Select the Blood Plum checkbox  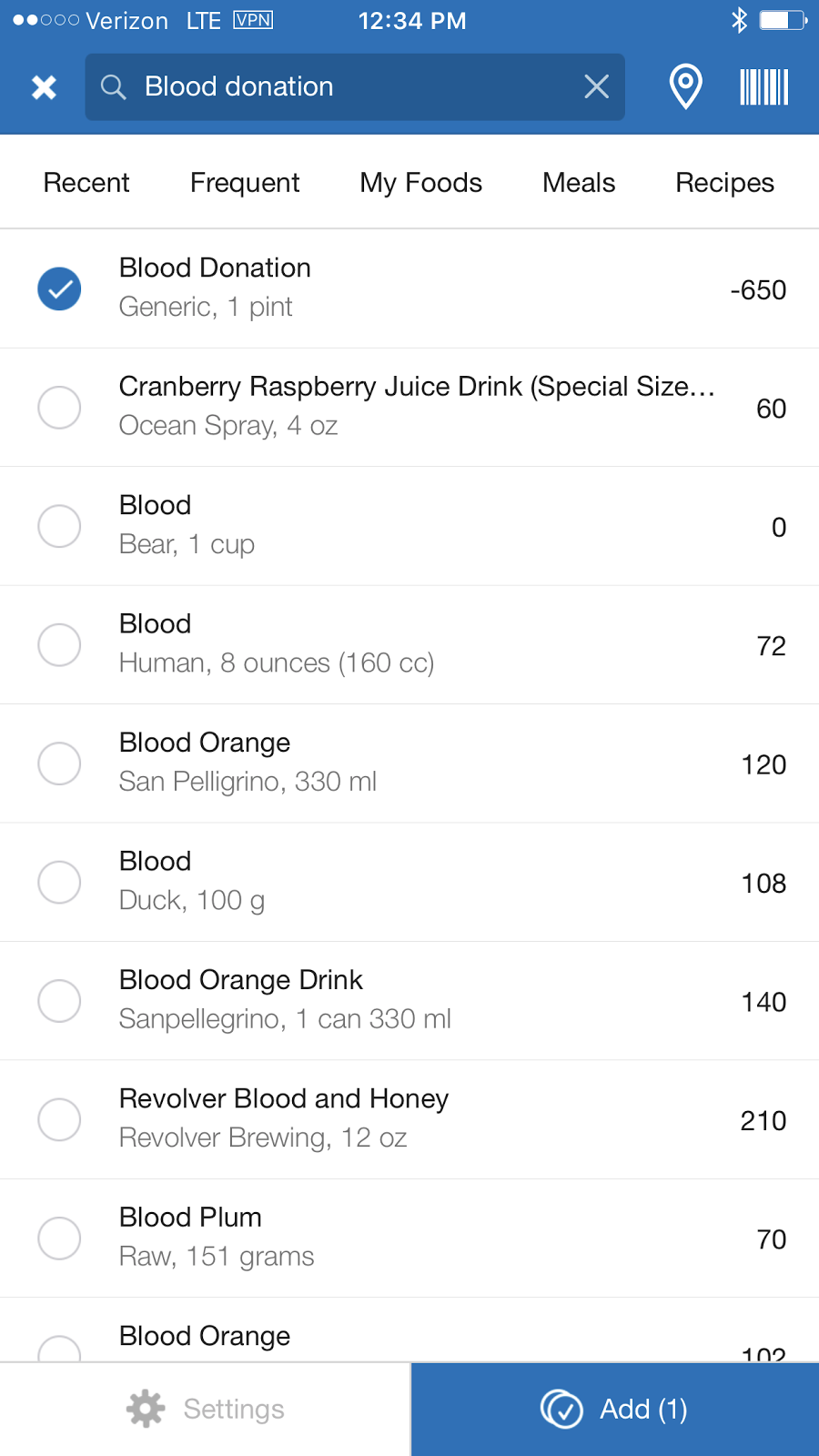(59, 1239)
